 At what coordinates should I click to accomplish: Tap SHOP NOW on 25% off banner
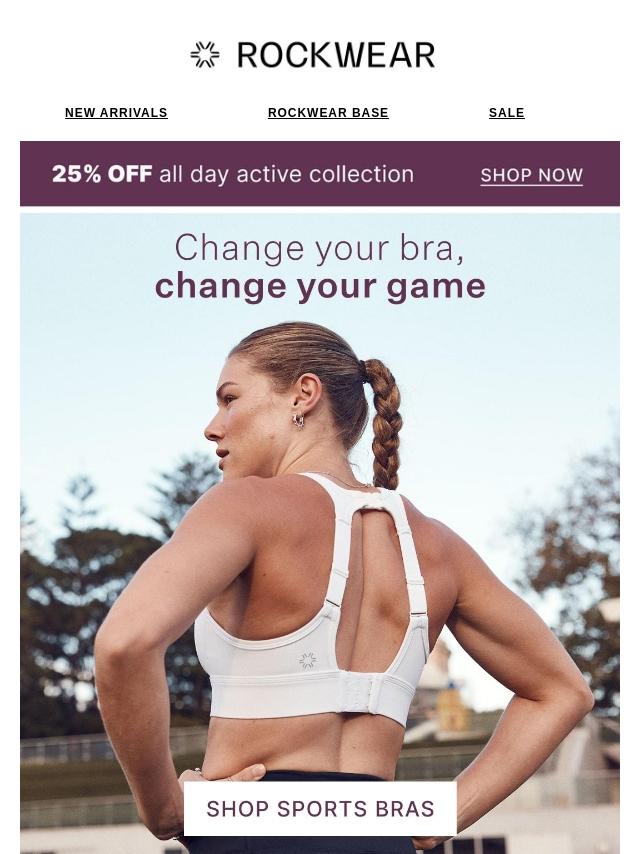[x=531, y=175]
